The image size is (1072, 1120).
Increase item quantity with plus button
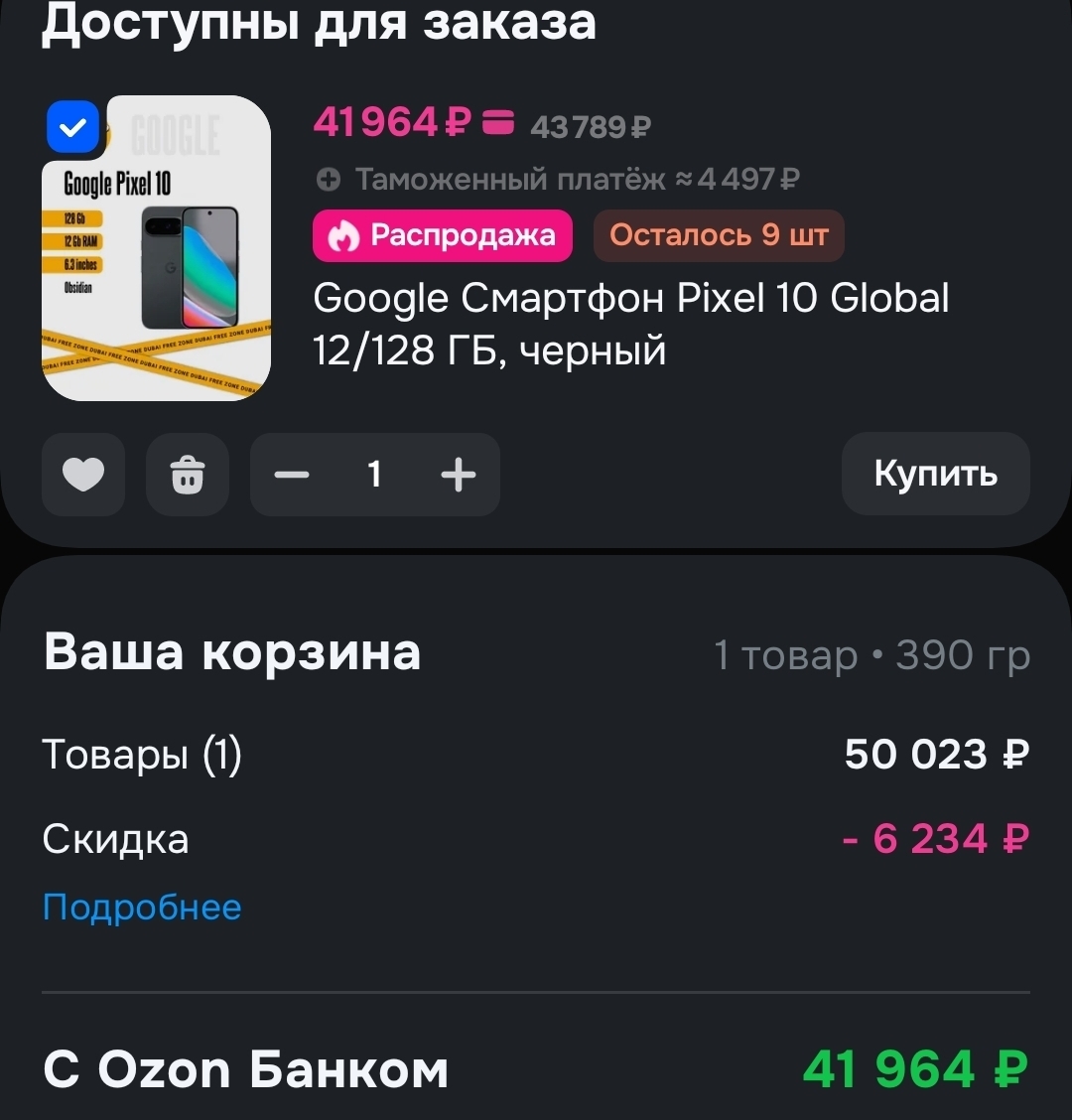click(458, 476)
